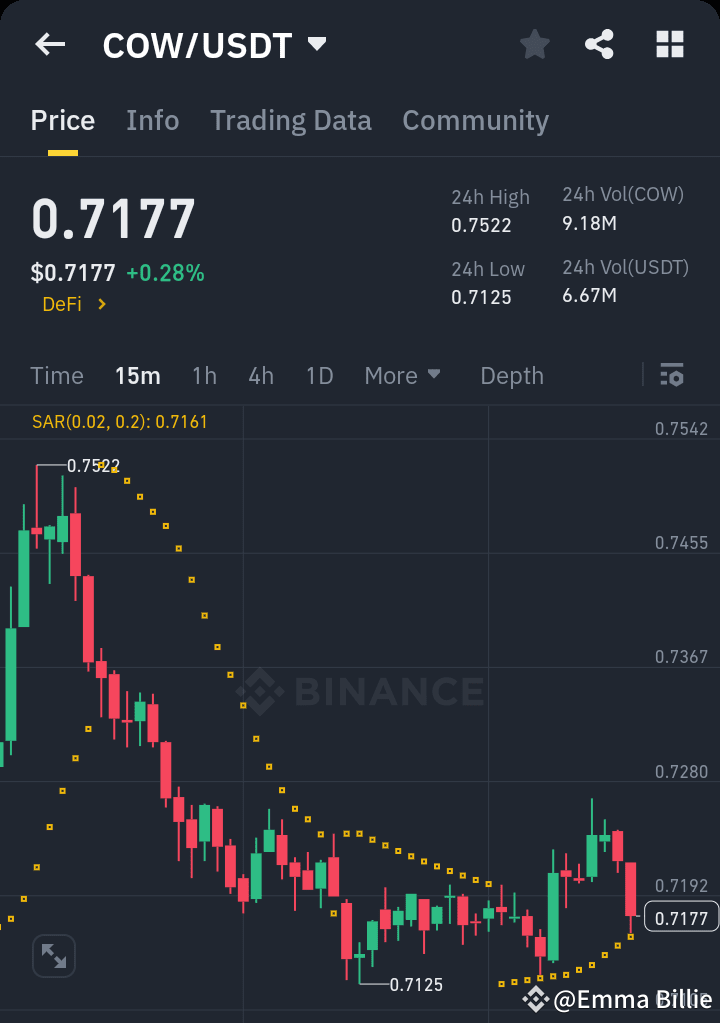This screenshot has height=1023, width=720.
Task: Share the chart via the share icon
Action: 599,44
